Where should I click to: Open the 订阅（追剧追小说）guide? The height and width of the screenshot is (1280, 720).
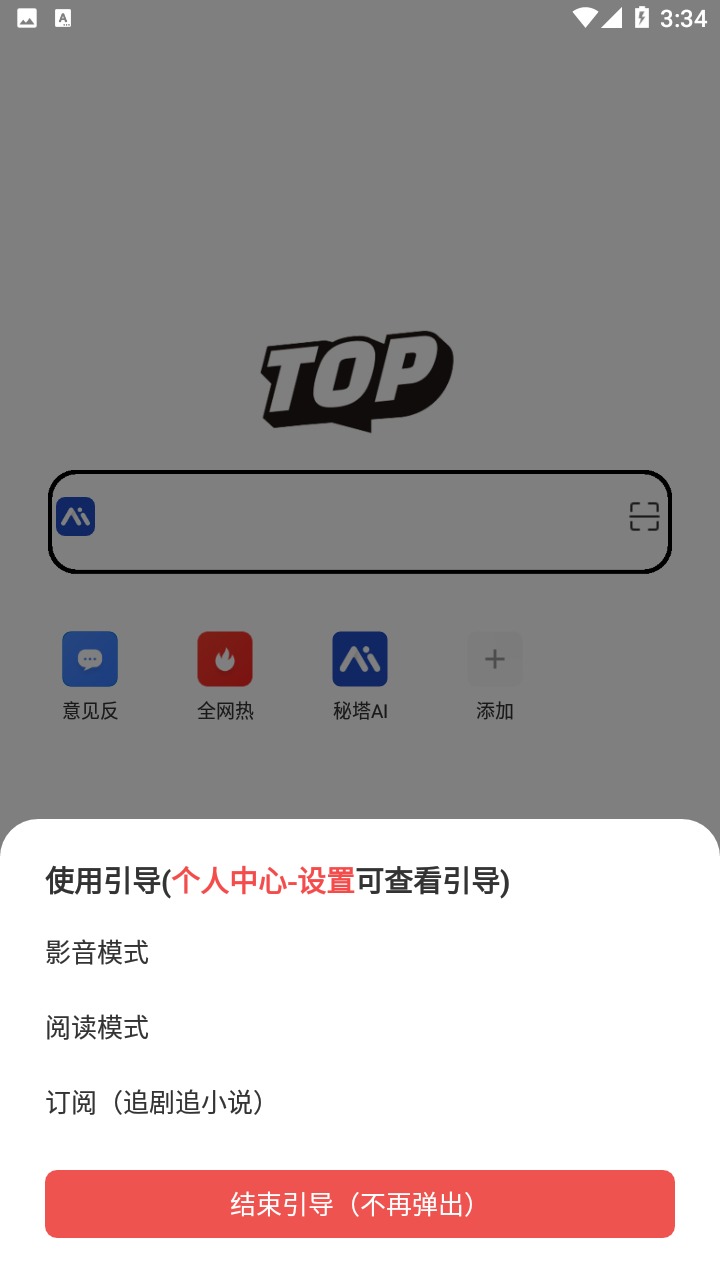pos(158,1103)
